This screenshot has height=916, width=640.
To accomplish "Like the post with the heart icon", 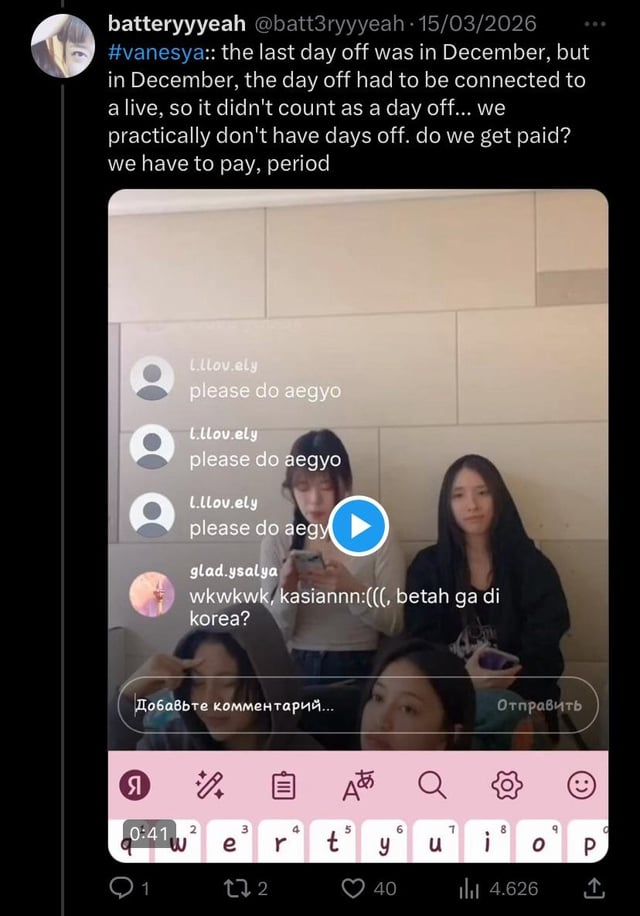I will tap(352, 887).
